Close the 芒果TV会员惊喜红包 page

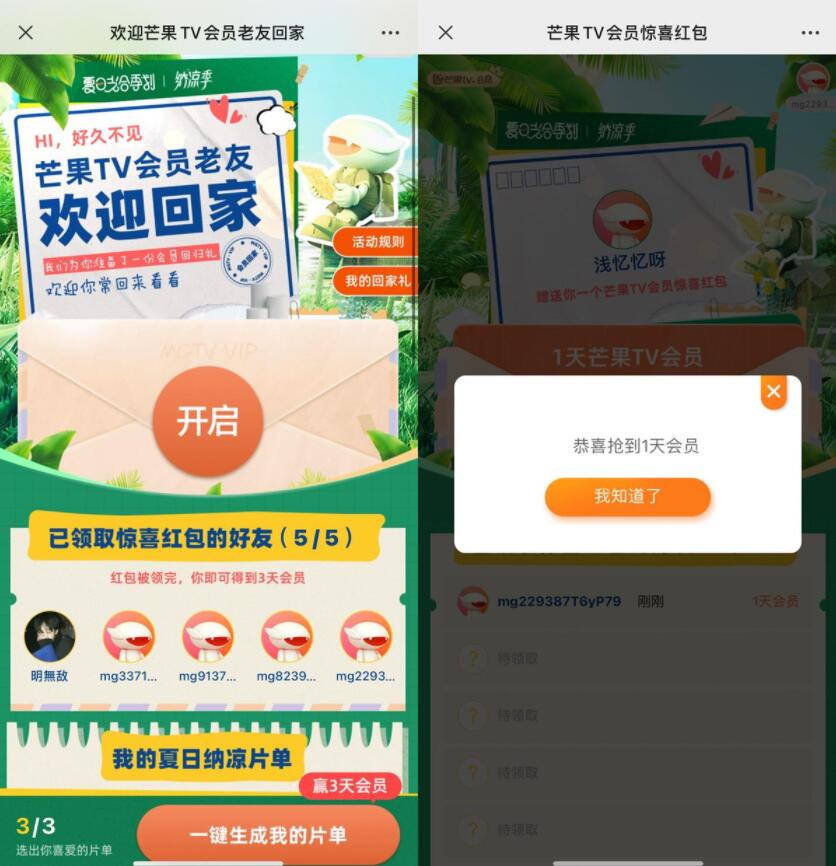(446, 32)
